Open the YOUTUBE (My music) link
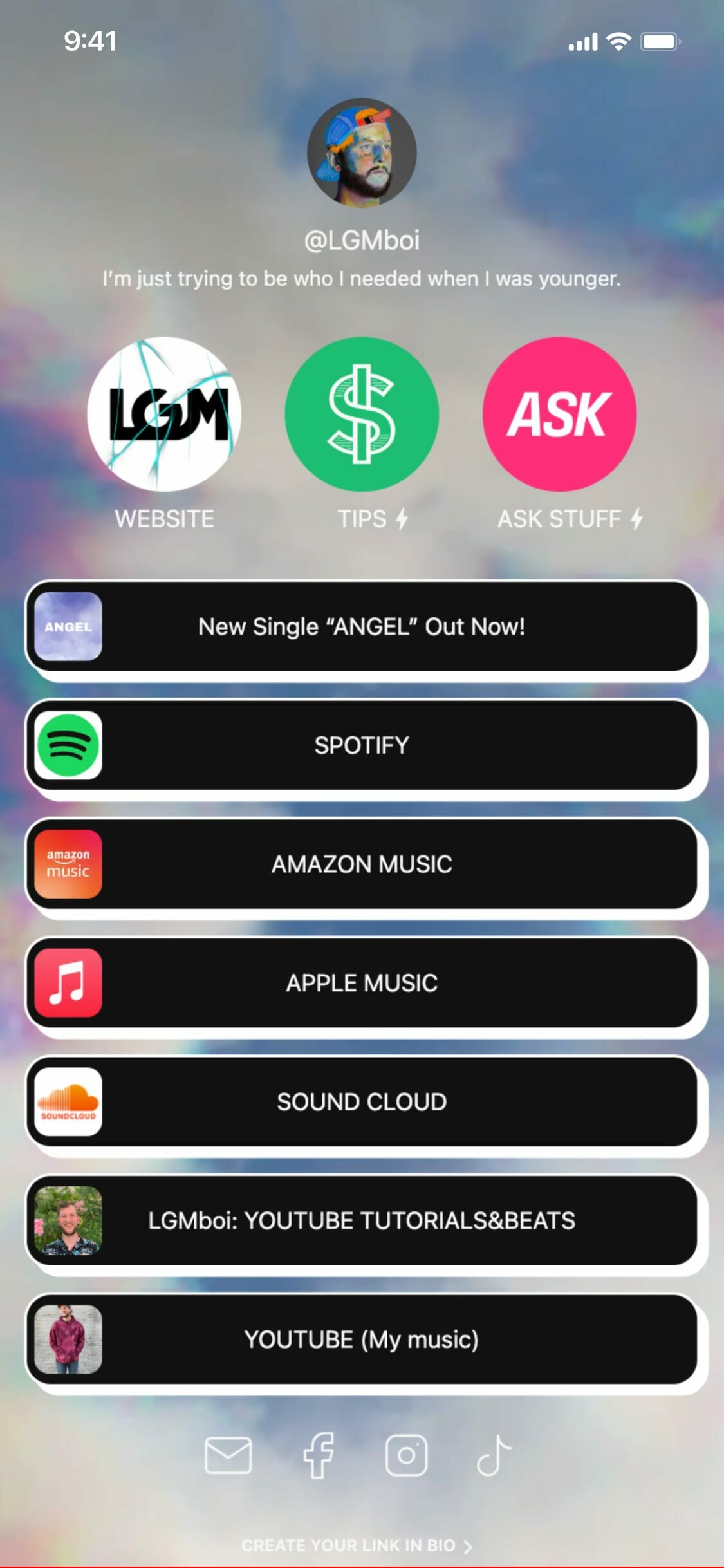 click(x=362, y=1339)
